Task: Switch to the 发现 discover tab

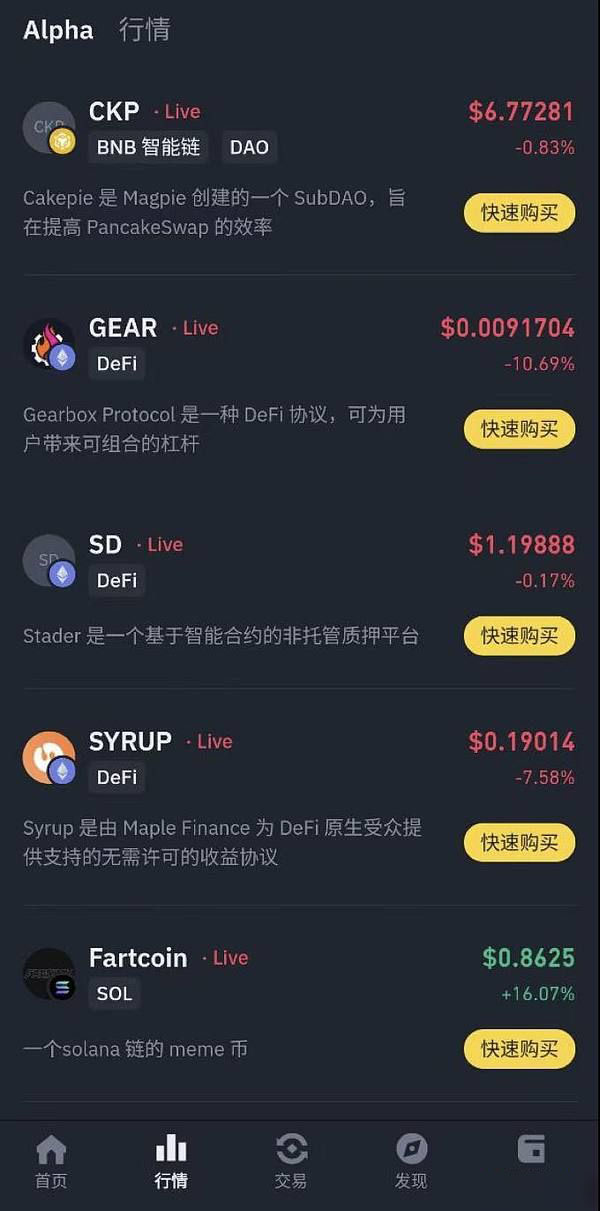Action: tap(411, 1162)
